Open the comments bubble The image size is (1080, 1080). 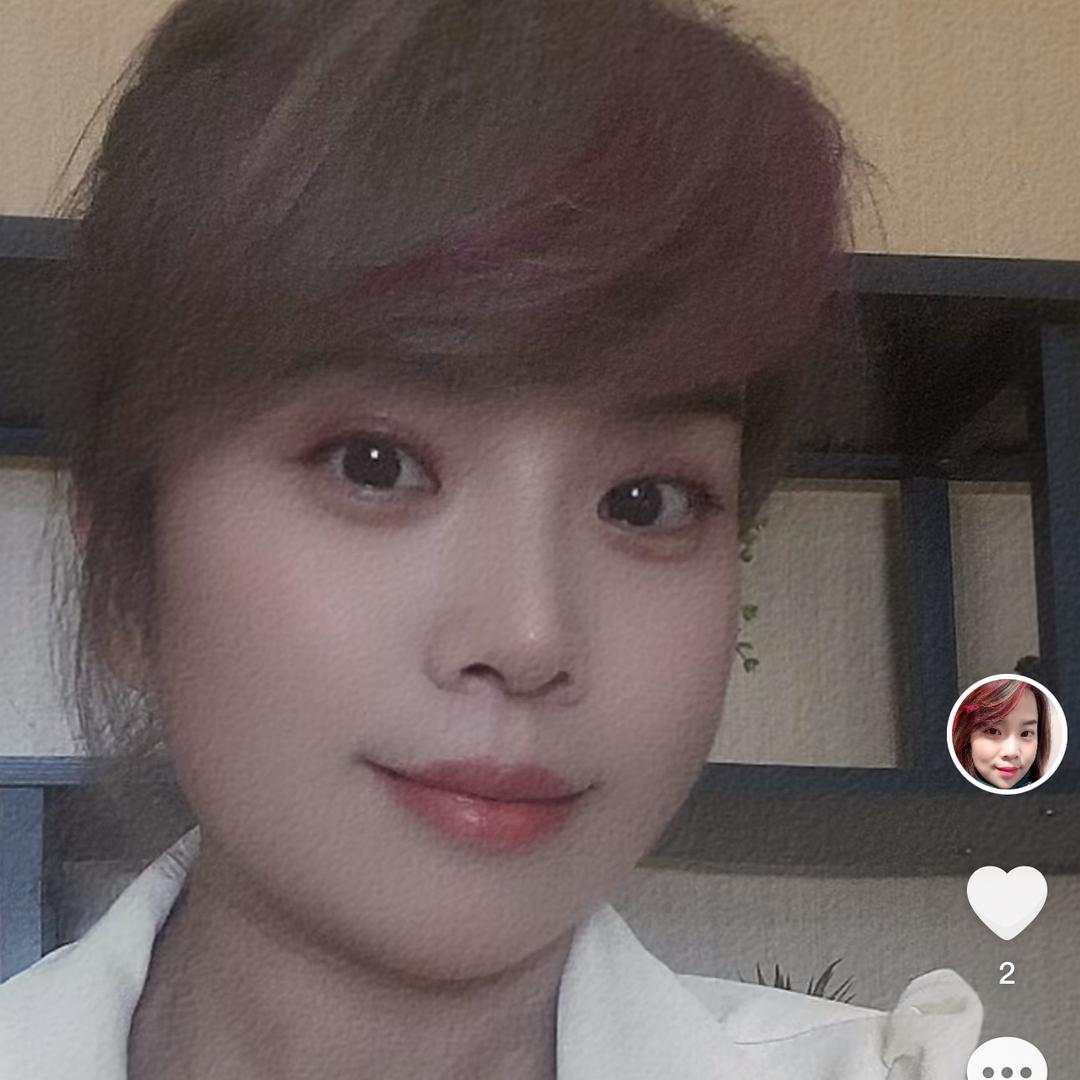pos(1007,1062)
